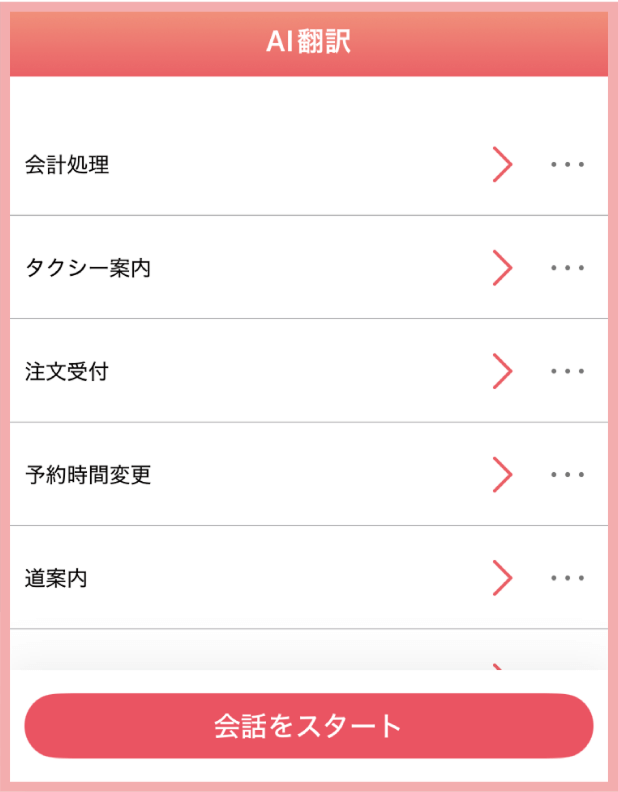
Task: Show the three-dot menu for タクシー案内
Action: coord(567,268)
